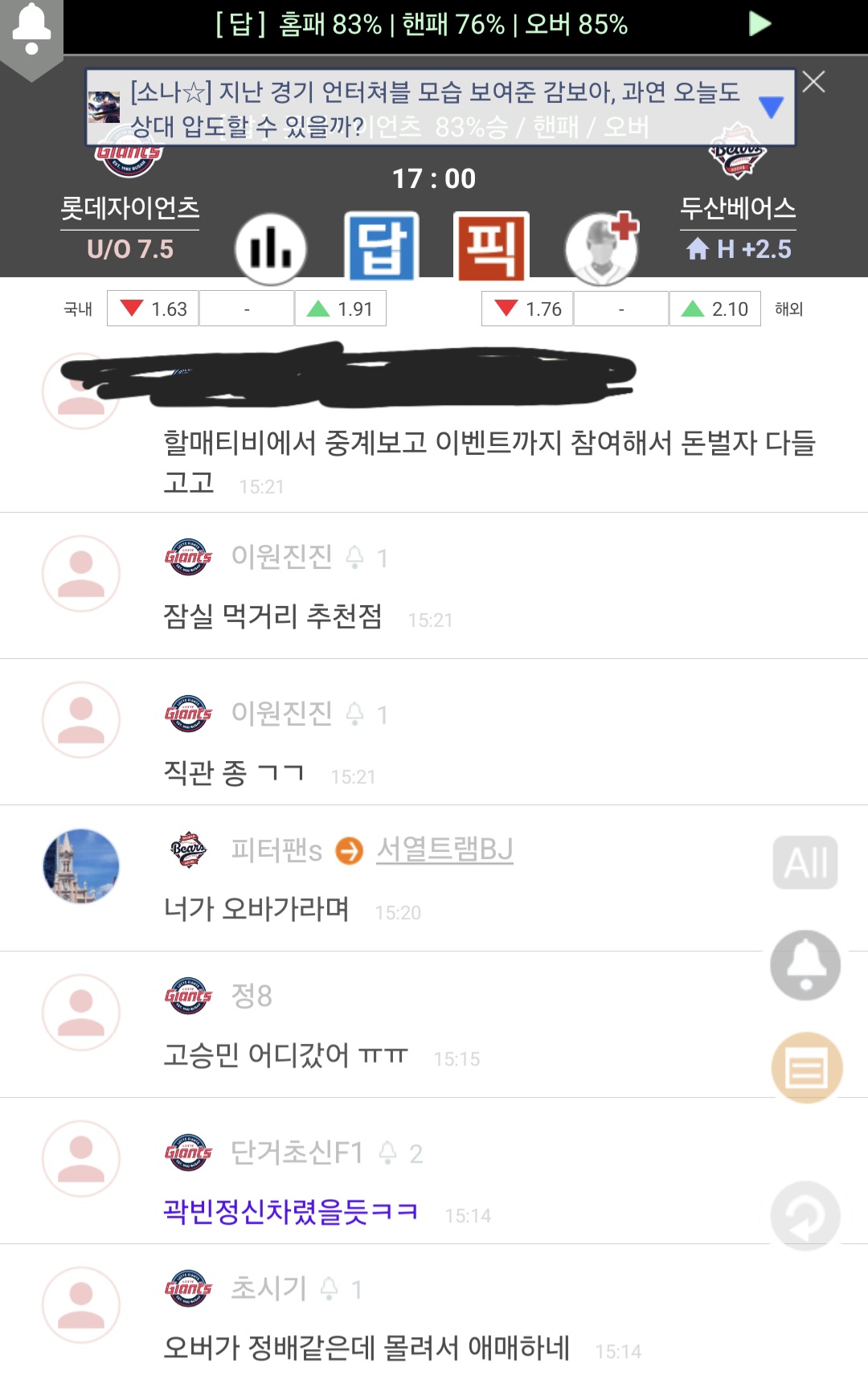Open the top-left notification bell ribbon
The width and height of the screenshot is (868, 1375).
[x=31, y=34]
